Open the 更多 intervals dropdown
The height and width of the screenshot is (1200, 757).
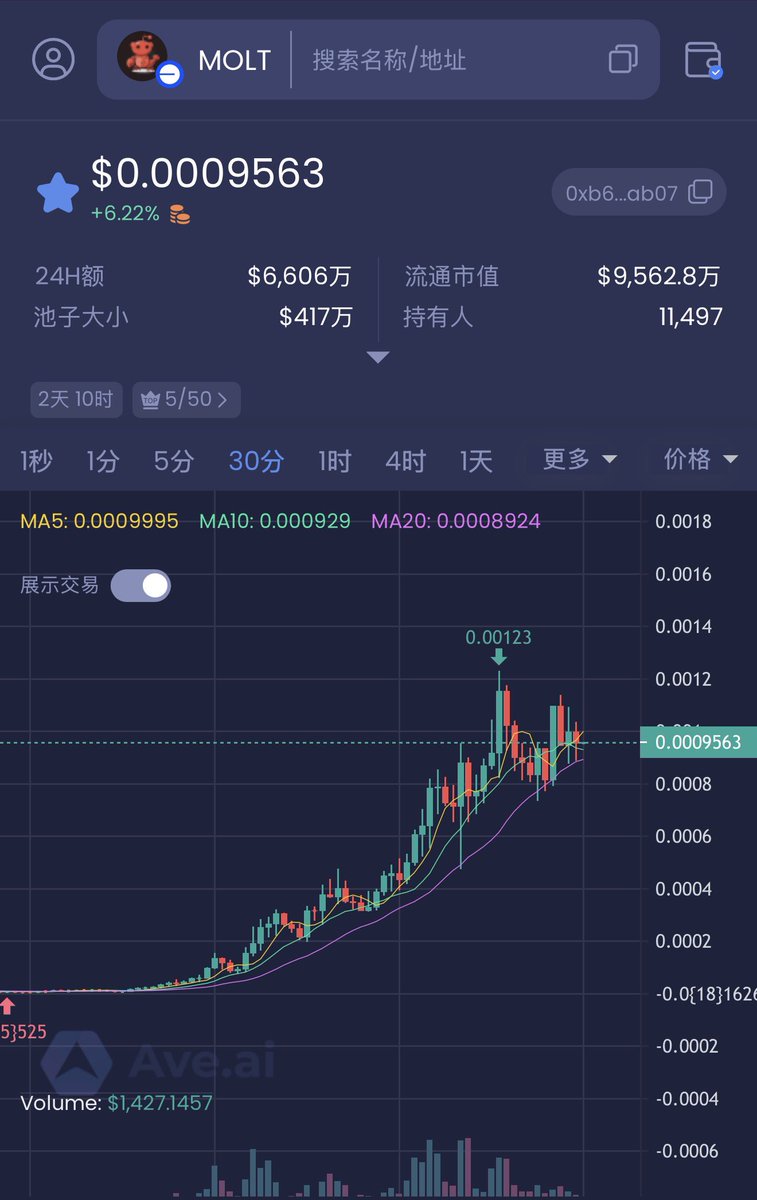click(x=579, y=460)
